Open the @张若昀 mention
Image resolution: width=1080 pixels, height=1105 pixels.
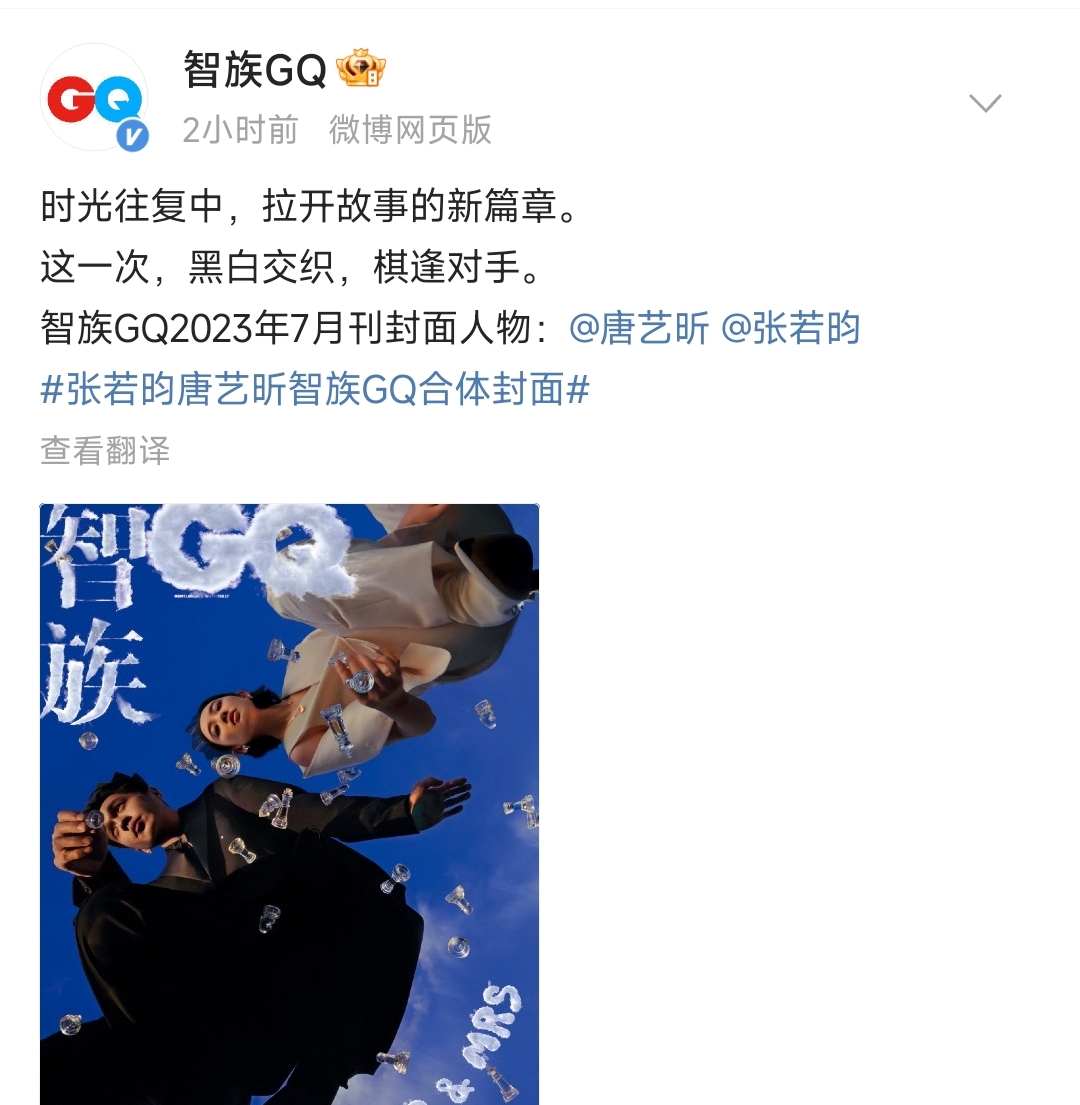[x=790, y=328]
